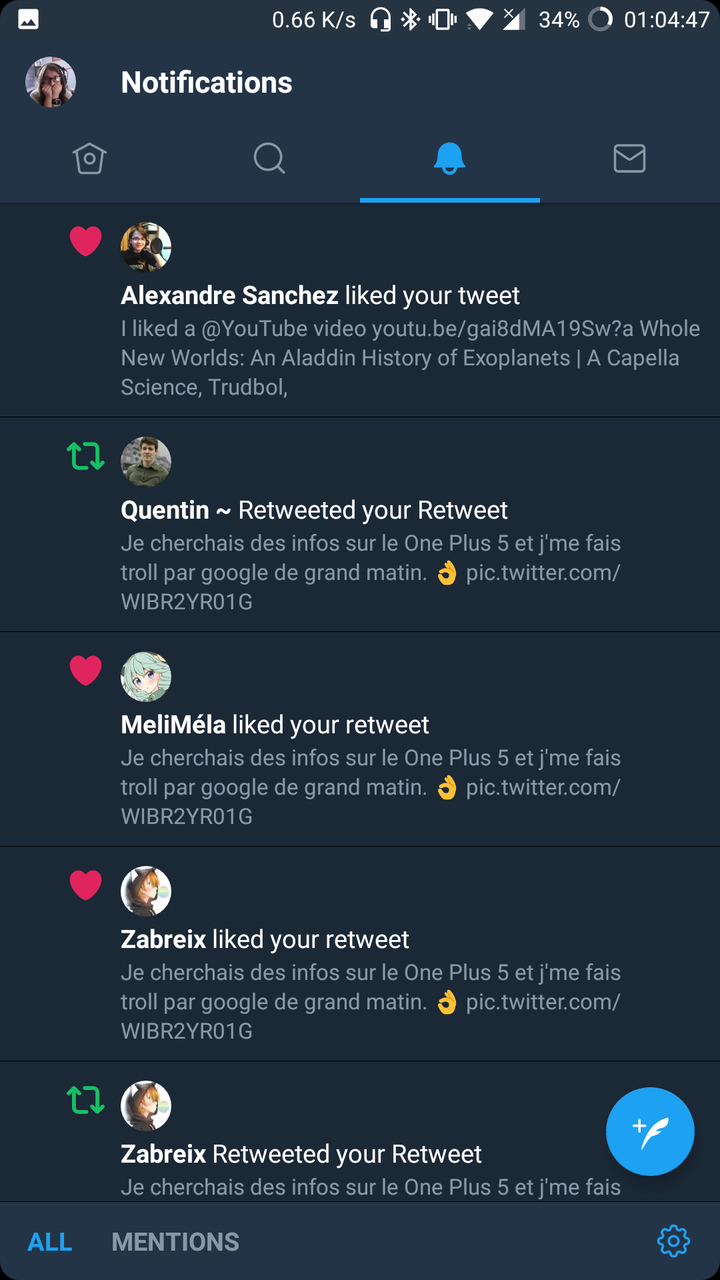
Task: Open notification settings gear
Action: click(673, 1241)
